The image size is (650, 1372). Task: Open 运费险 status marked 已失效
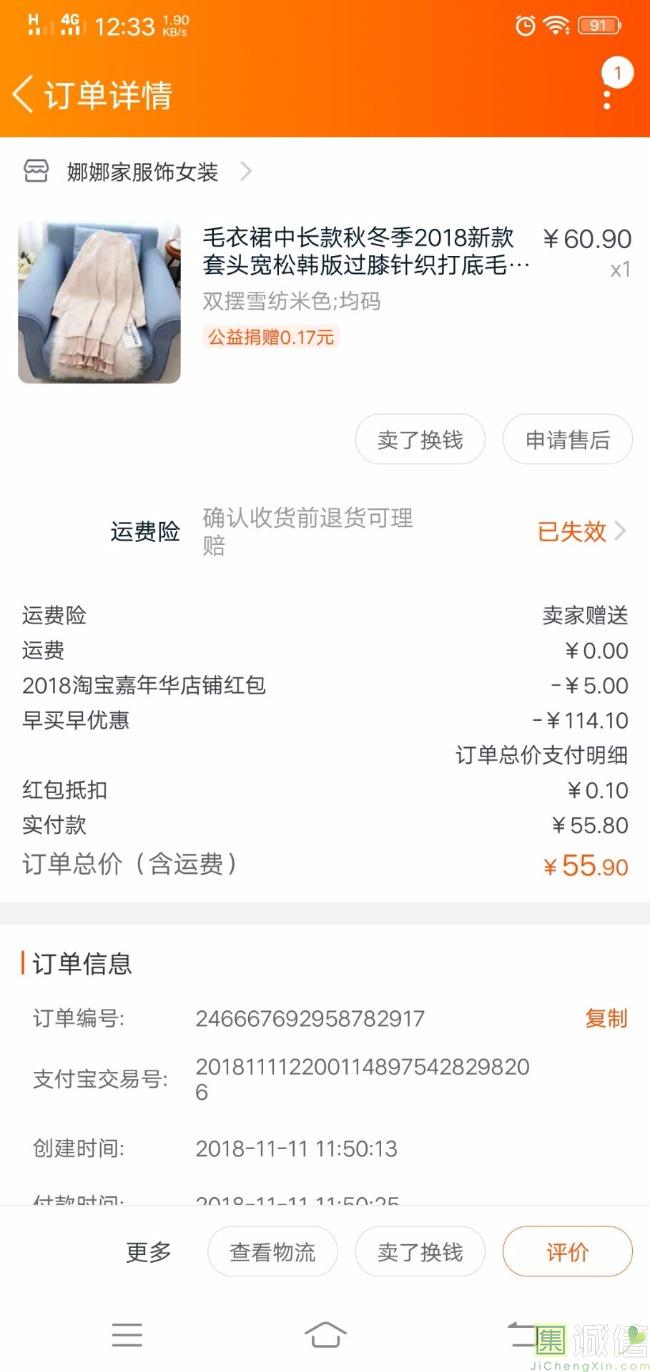[581, 531]
